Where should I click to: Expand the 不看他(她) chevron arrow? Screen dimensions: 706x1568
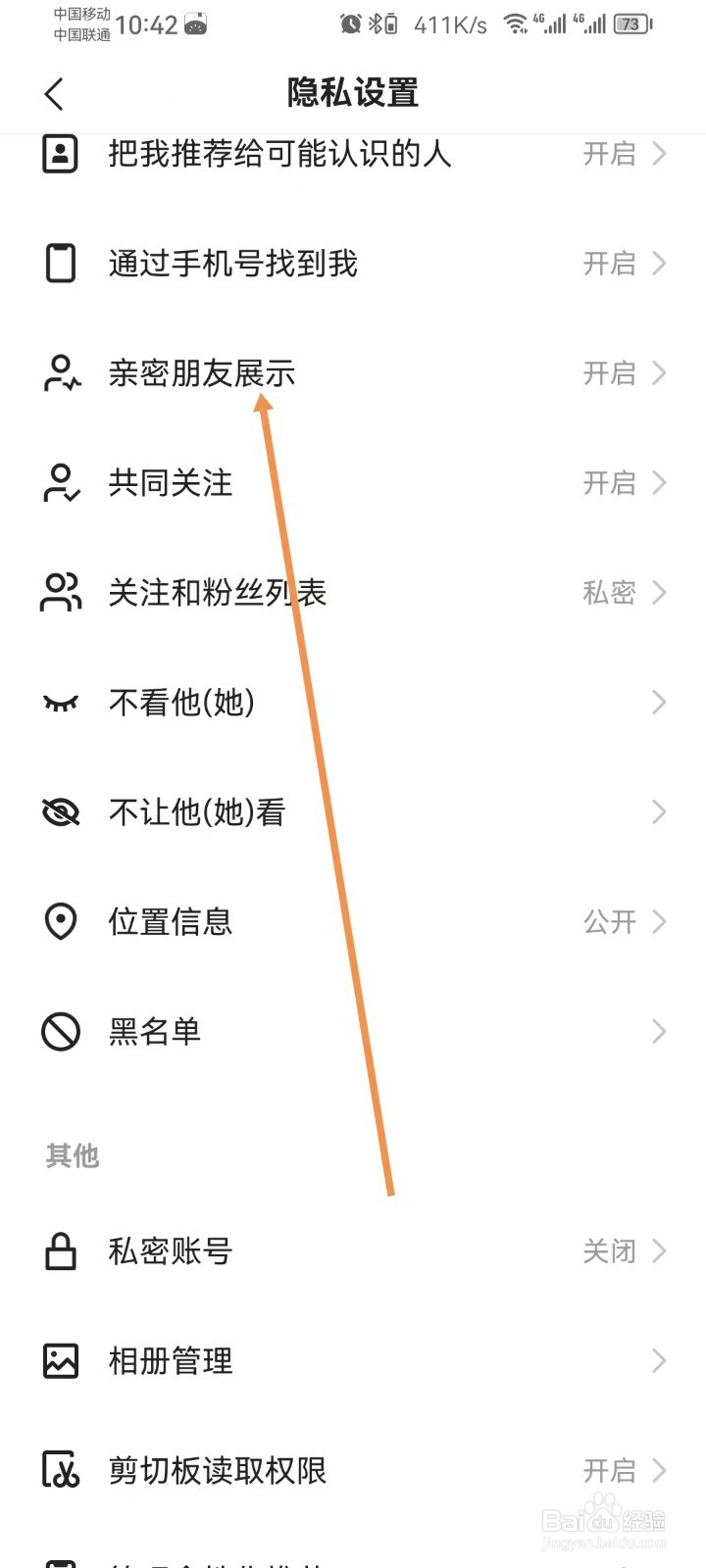[x=657, y=702]
